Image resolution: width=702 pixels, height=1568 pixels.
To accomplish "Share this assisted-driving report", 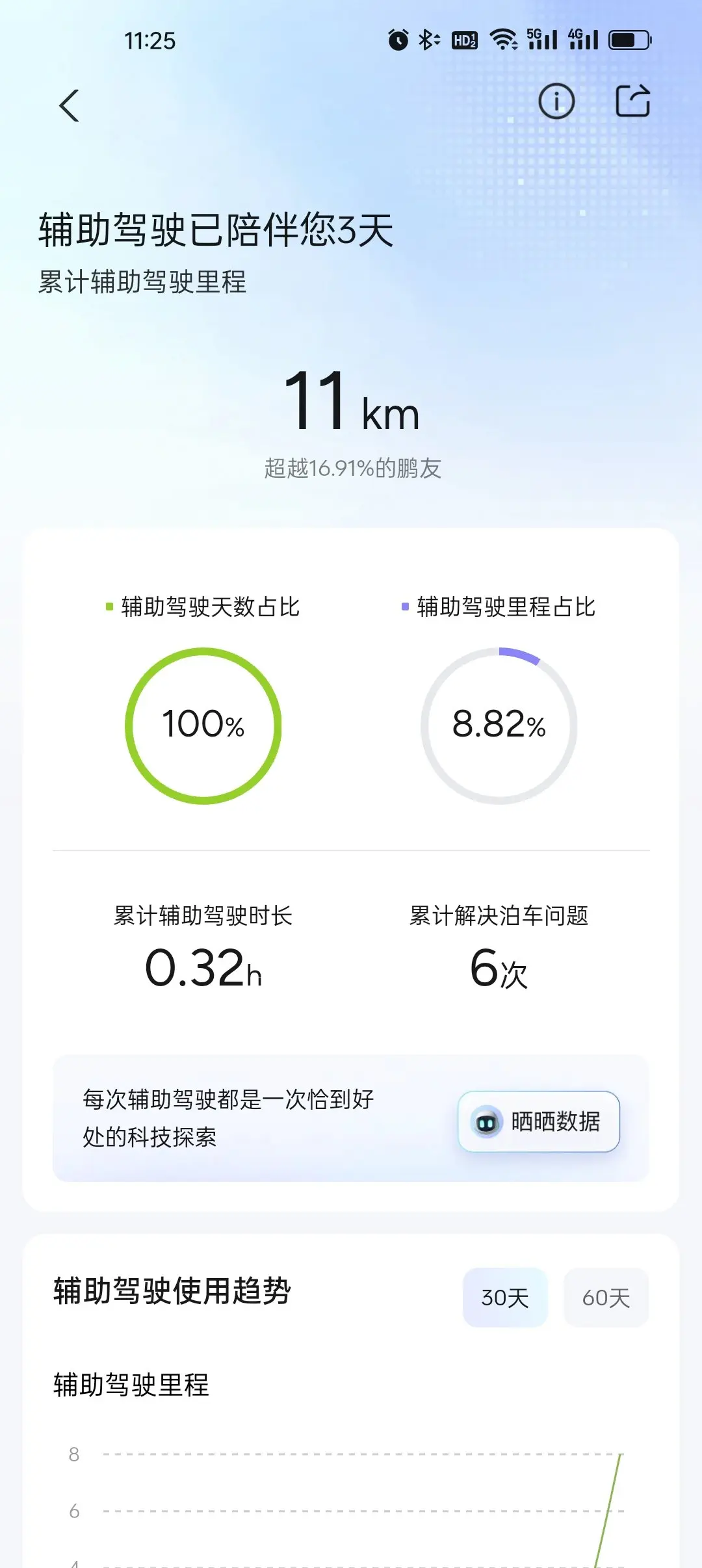I will coord(632,101).
